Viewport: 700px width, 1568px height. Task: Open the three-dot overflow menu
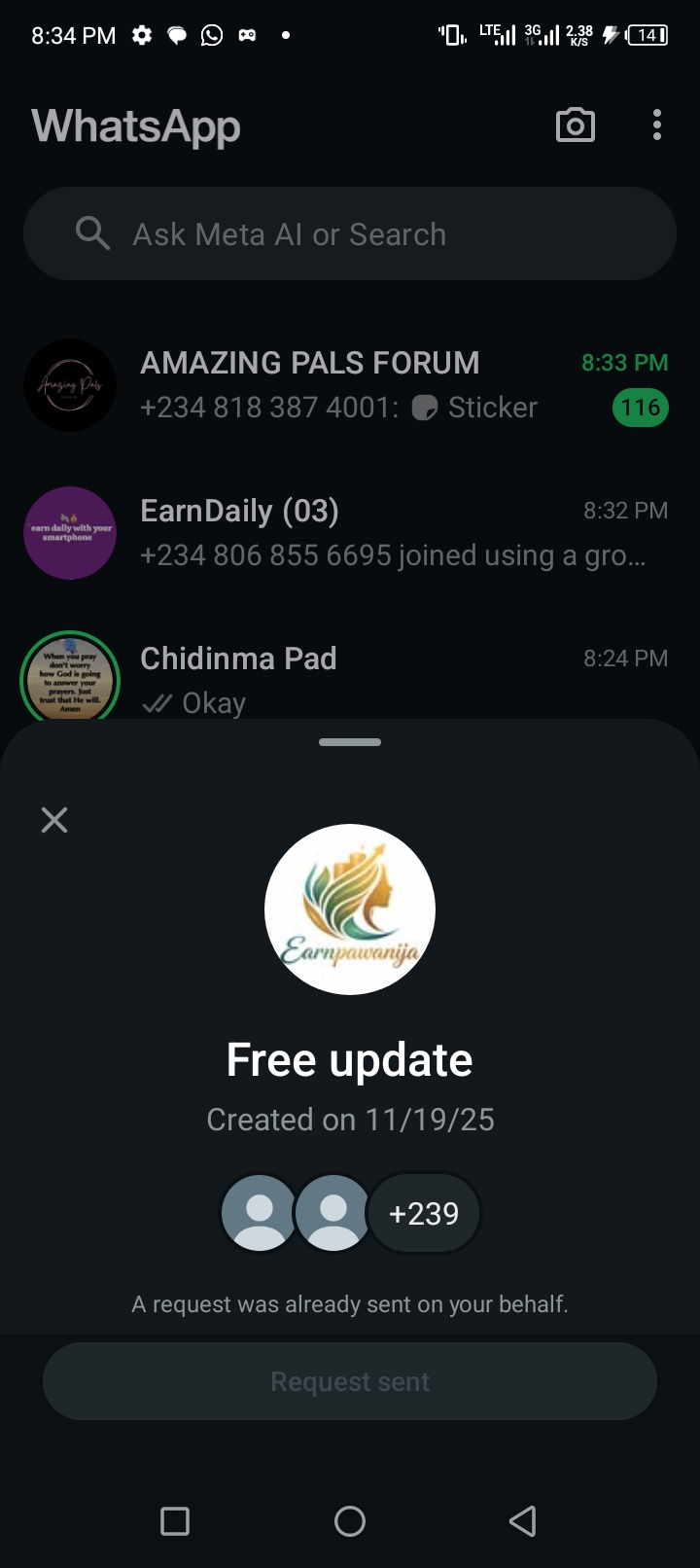click(657, 125)
